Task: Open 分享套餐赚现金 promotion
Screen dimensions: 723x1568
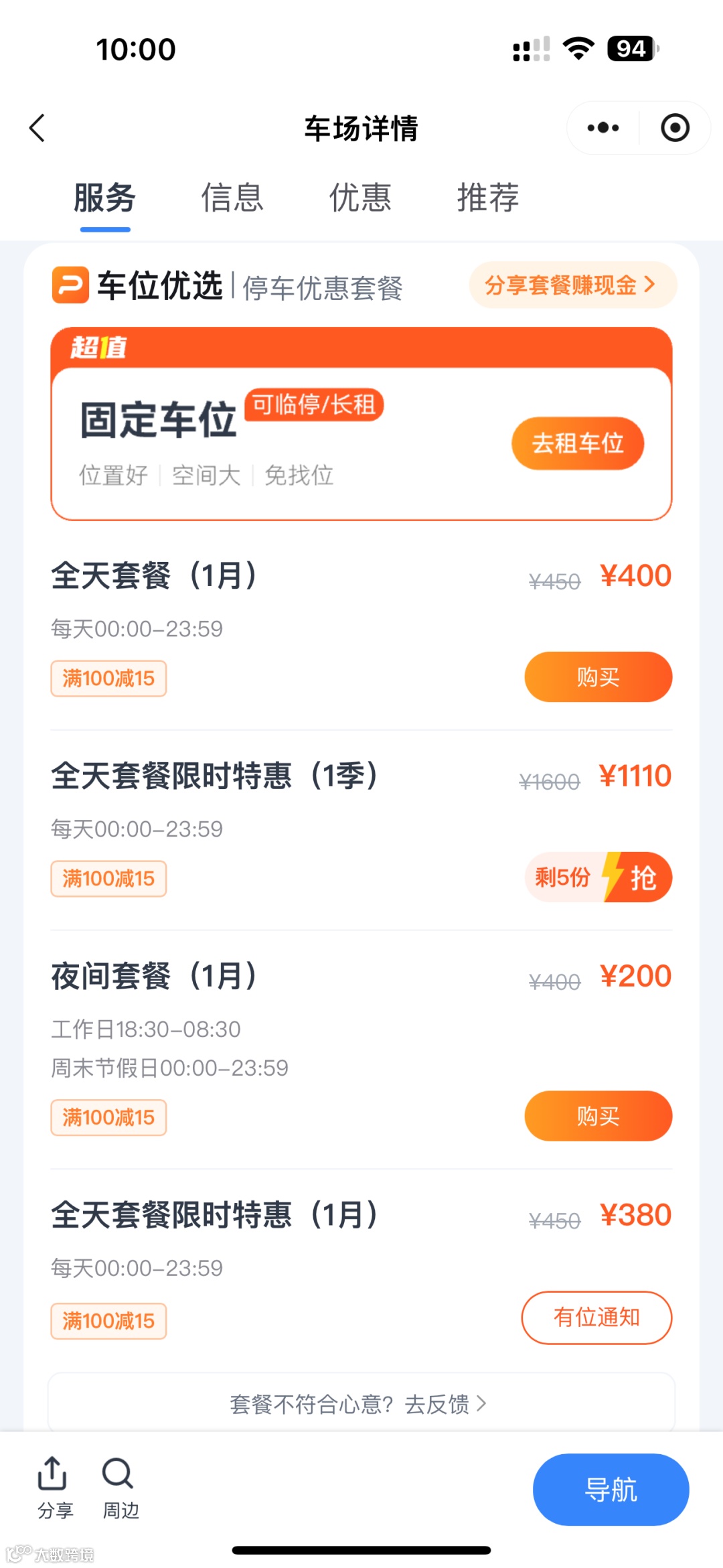Action: [572, 285]
